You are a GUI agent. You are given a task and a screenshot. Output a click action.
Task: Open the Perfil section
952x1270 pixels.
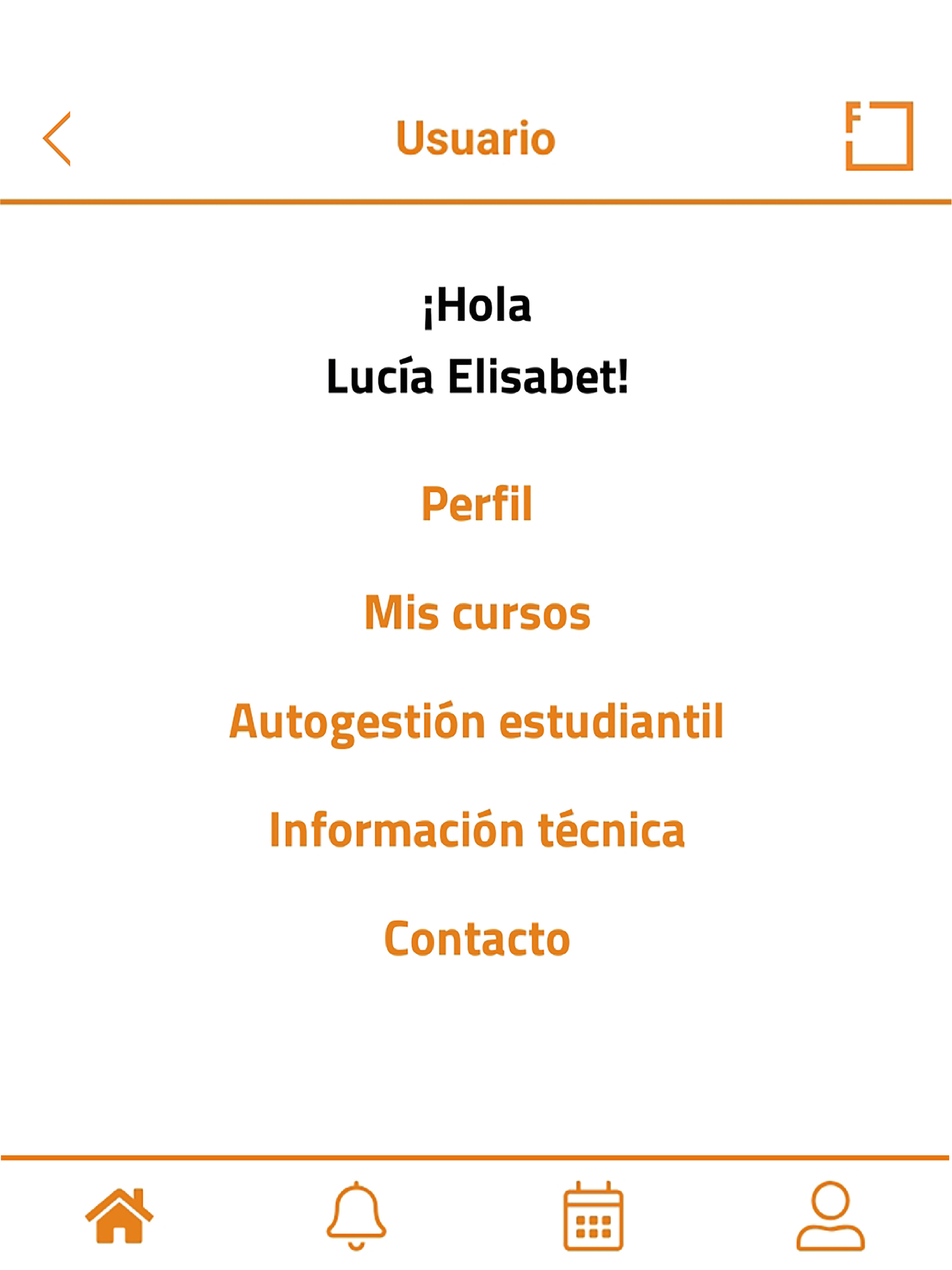pyautogui.click(x=476, y=503)
